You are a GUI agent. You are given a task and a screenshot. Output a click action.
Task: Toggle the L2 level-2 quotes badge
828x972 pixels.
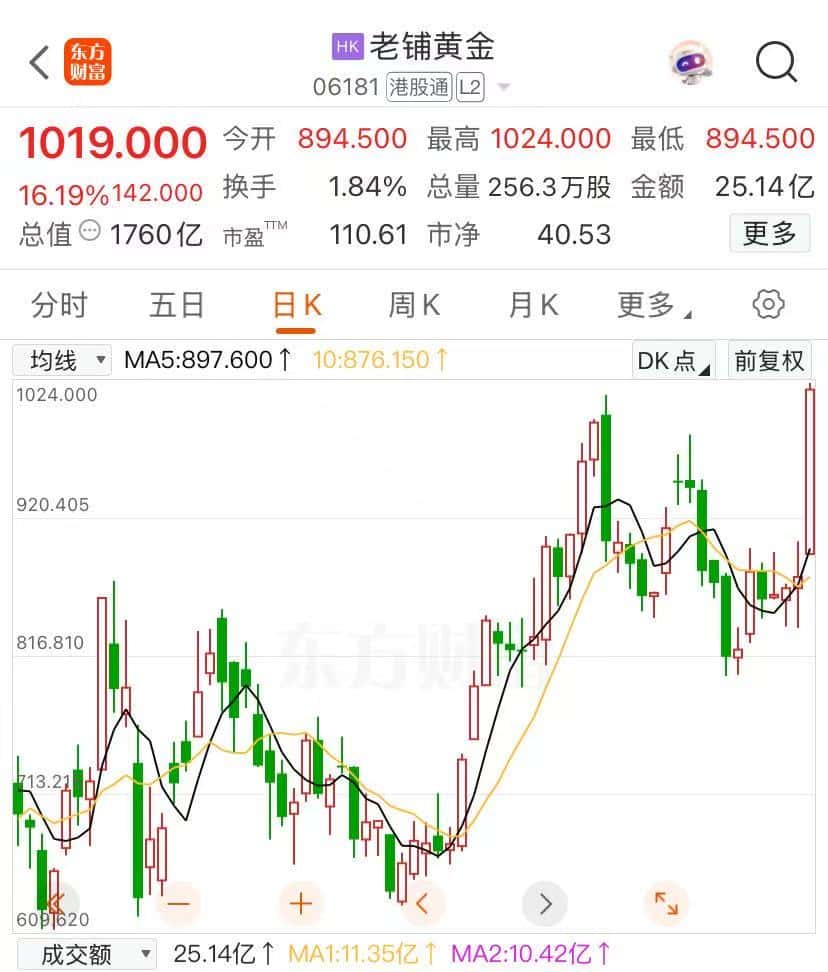(x=466, y=88)
